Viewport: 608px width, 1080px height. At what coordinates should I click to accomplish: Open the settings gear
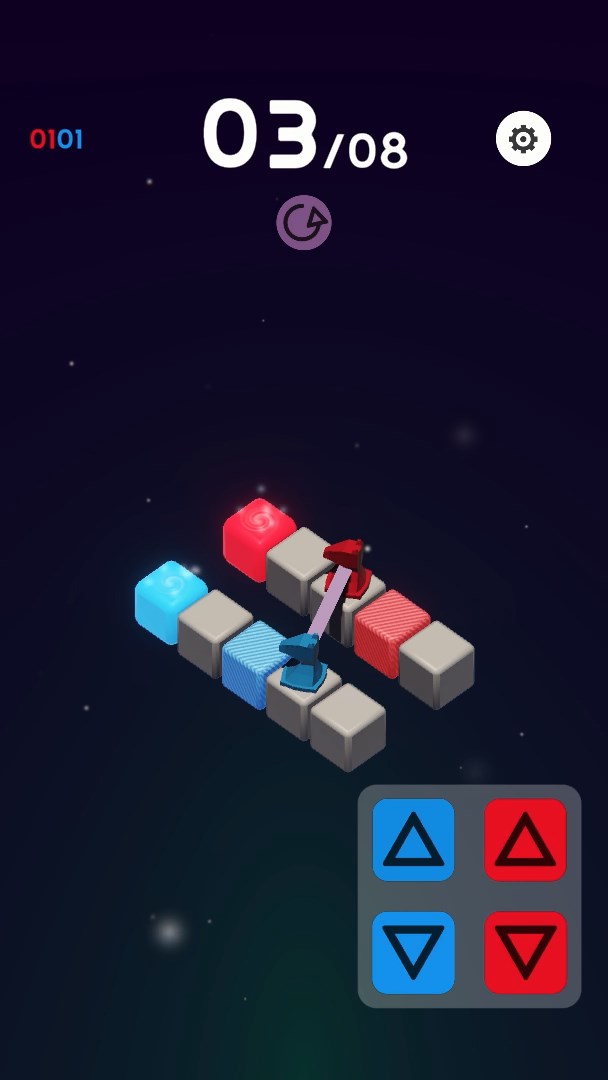523,138
